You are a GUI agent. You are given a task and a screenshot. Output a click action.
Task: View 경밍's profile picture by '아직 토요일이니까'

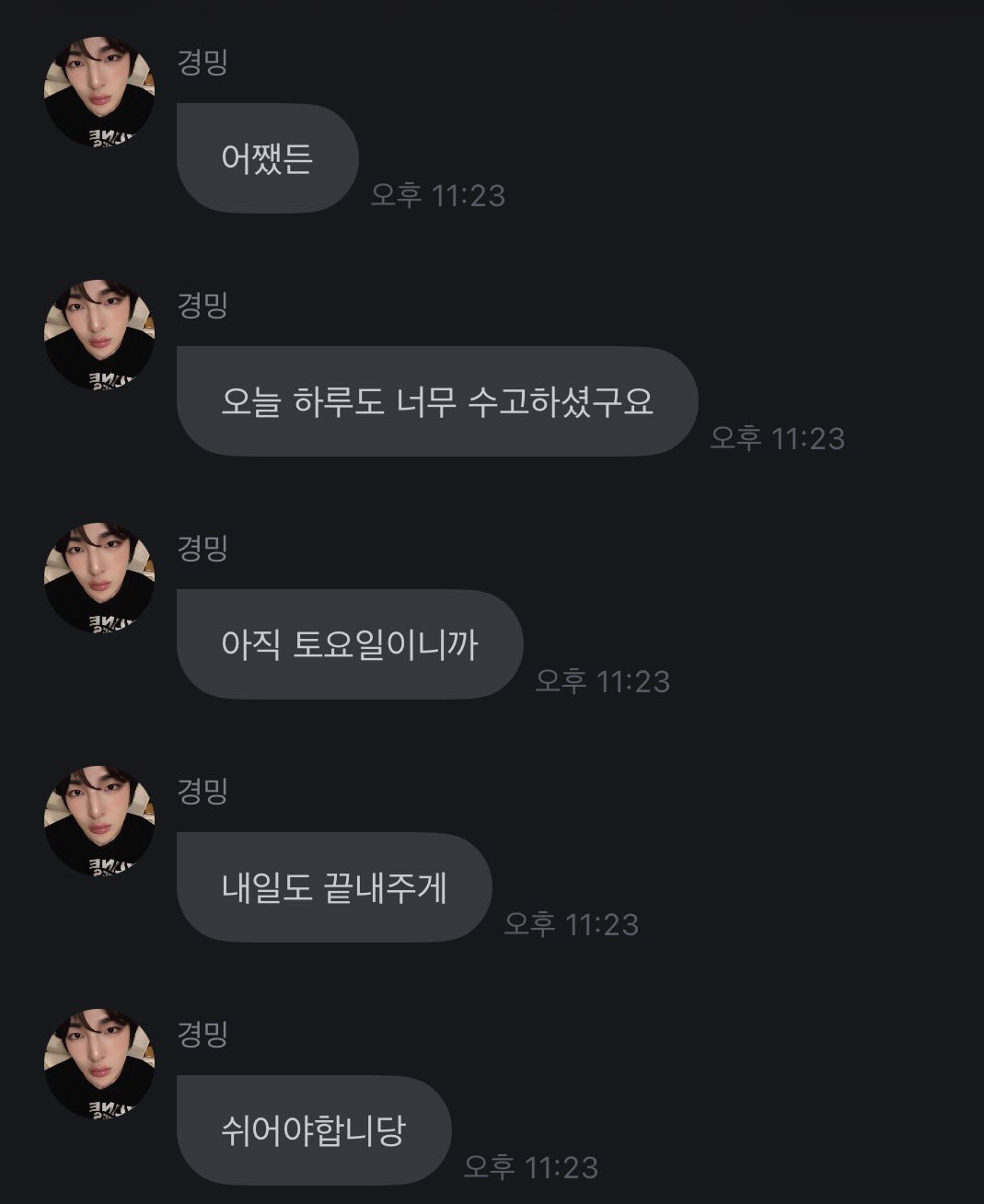(98, 578)
